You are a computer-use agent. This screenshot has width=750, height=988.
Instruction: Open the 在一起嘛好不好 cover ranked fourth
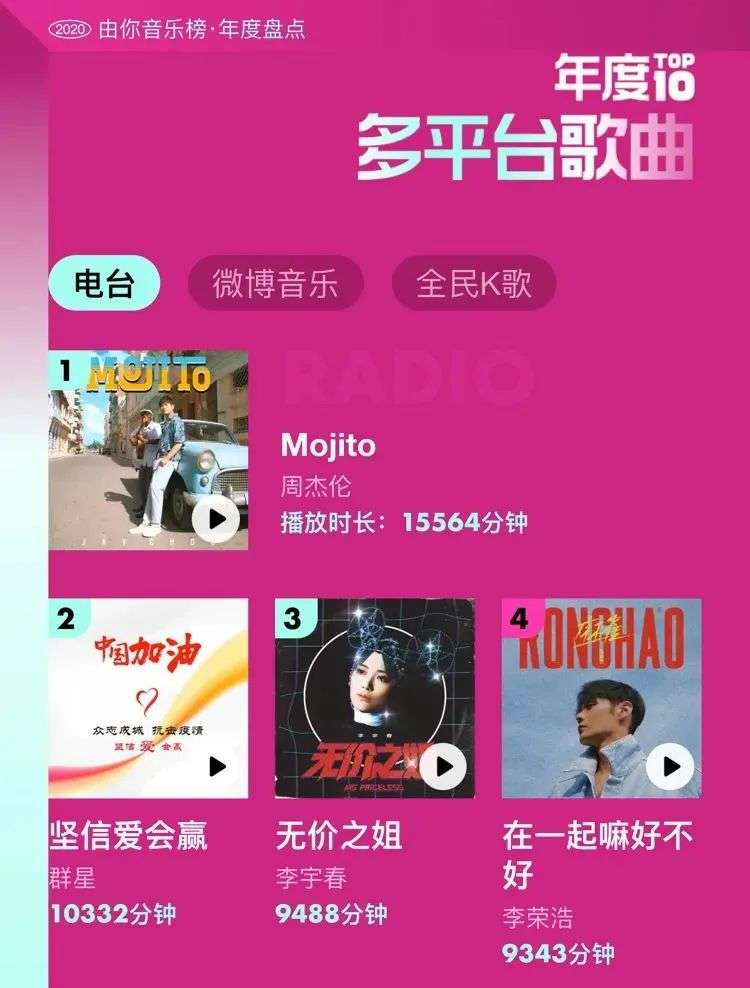pos(590,680)
